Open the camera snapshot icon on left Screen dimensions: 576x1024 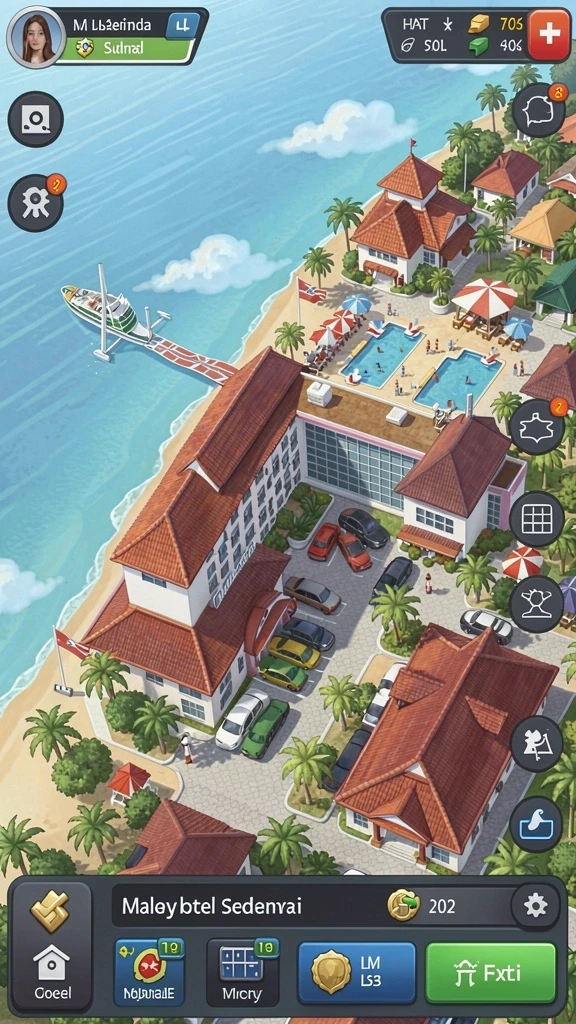click(x=35, y=119)
